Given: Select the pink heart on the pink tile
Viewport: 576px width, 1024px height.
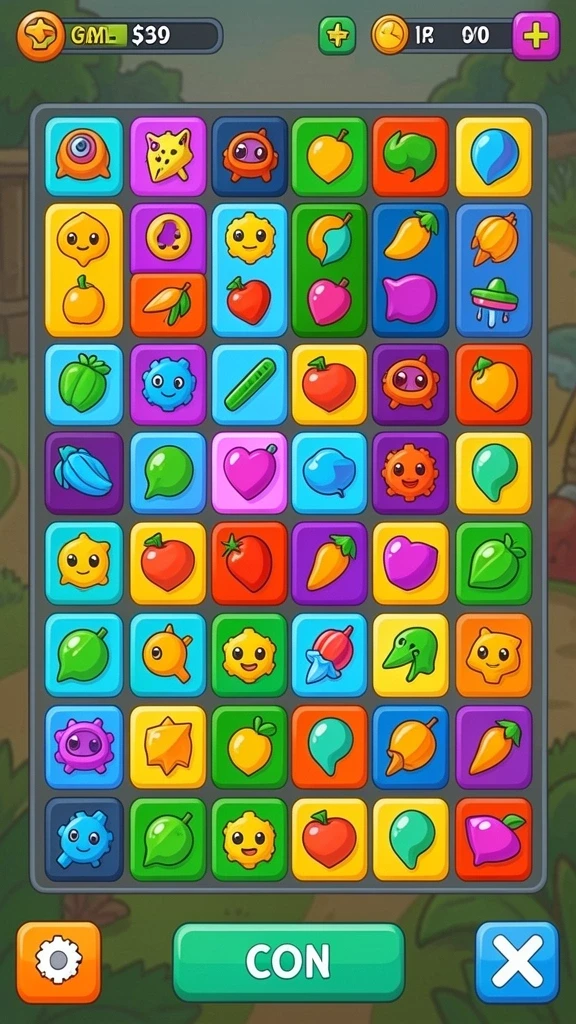Looking at the screenshot, I should click(249, 472).
